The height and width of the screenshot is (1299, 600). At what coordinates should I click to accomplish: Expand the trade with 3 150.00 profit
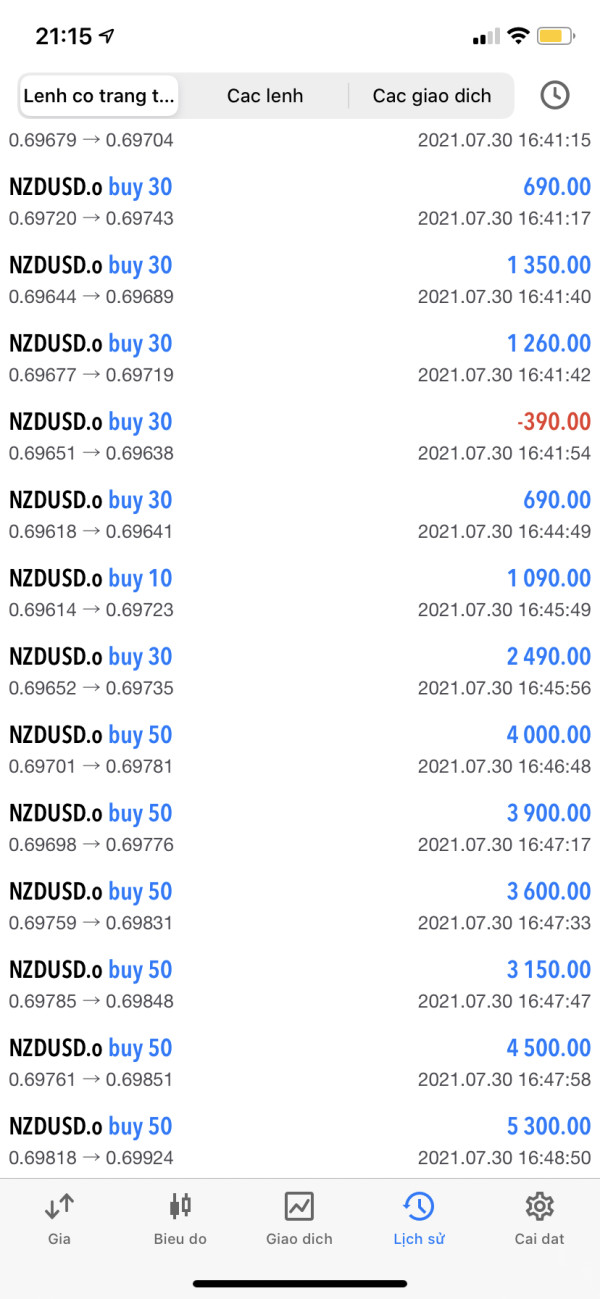(x=300, y=985)
